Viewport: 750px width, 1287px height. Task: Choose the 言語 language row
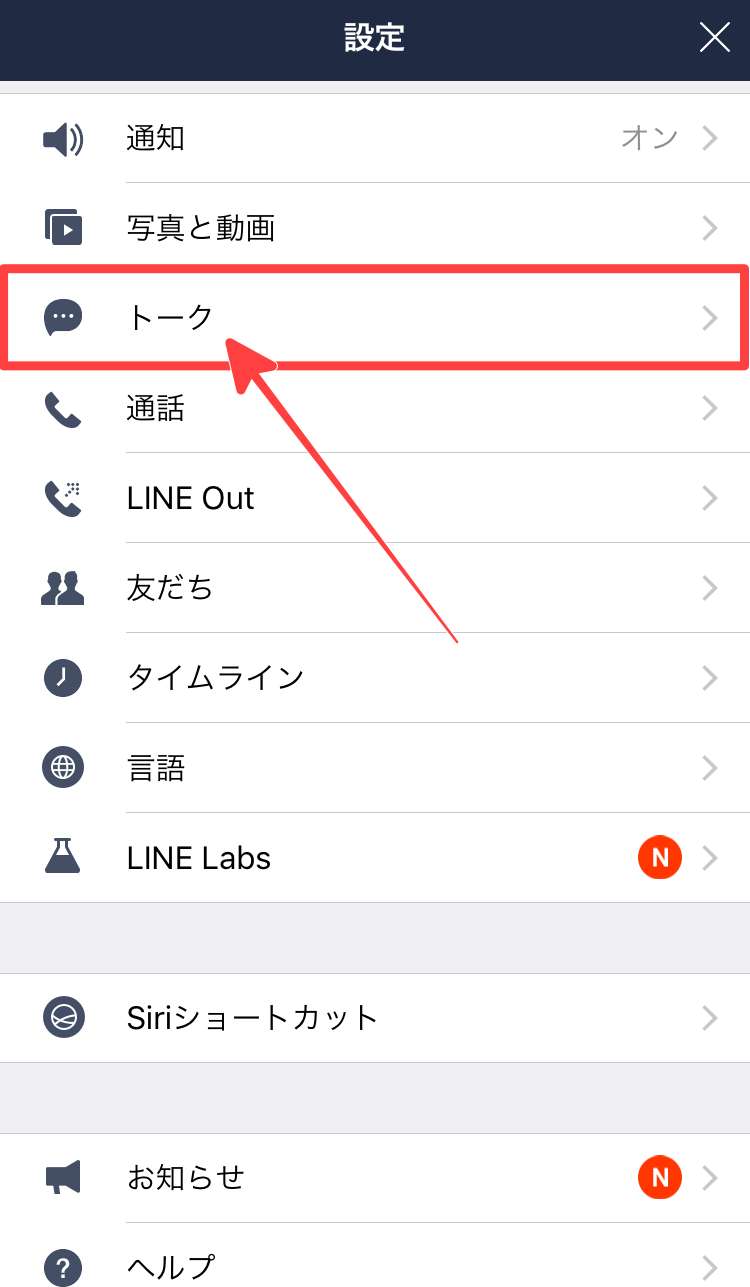375,768
